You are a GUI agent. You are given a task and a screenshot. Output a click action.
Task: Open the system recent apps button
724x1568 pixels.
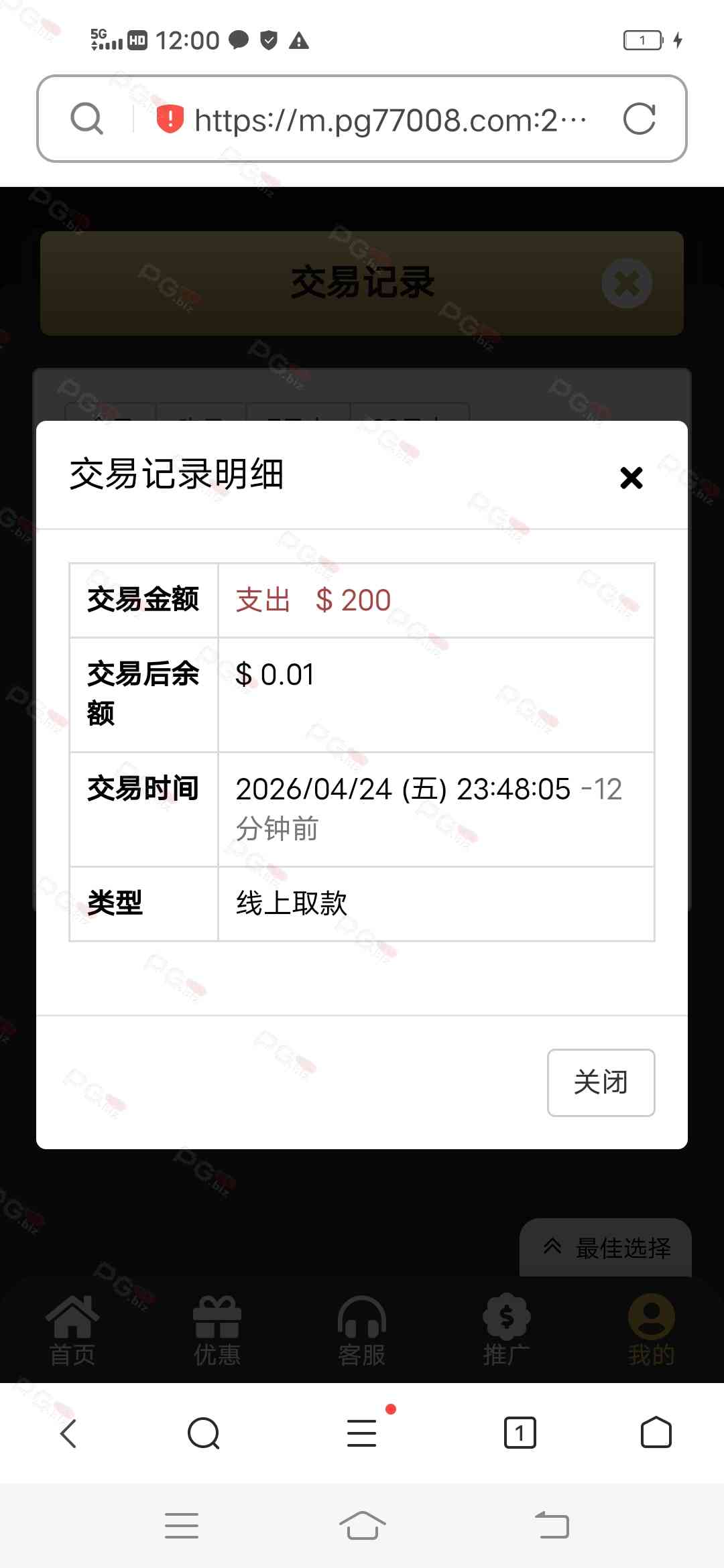182,1525
